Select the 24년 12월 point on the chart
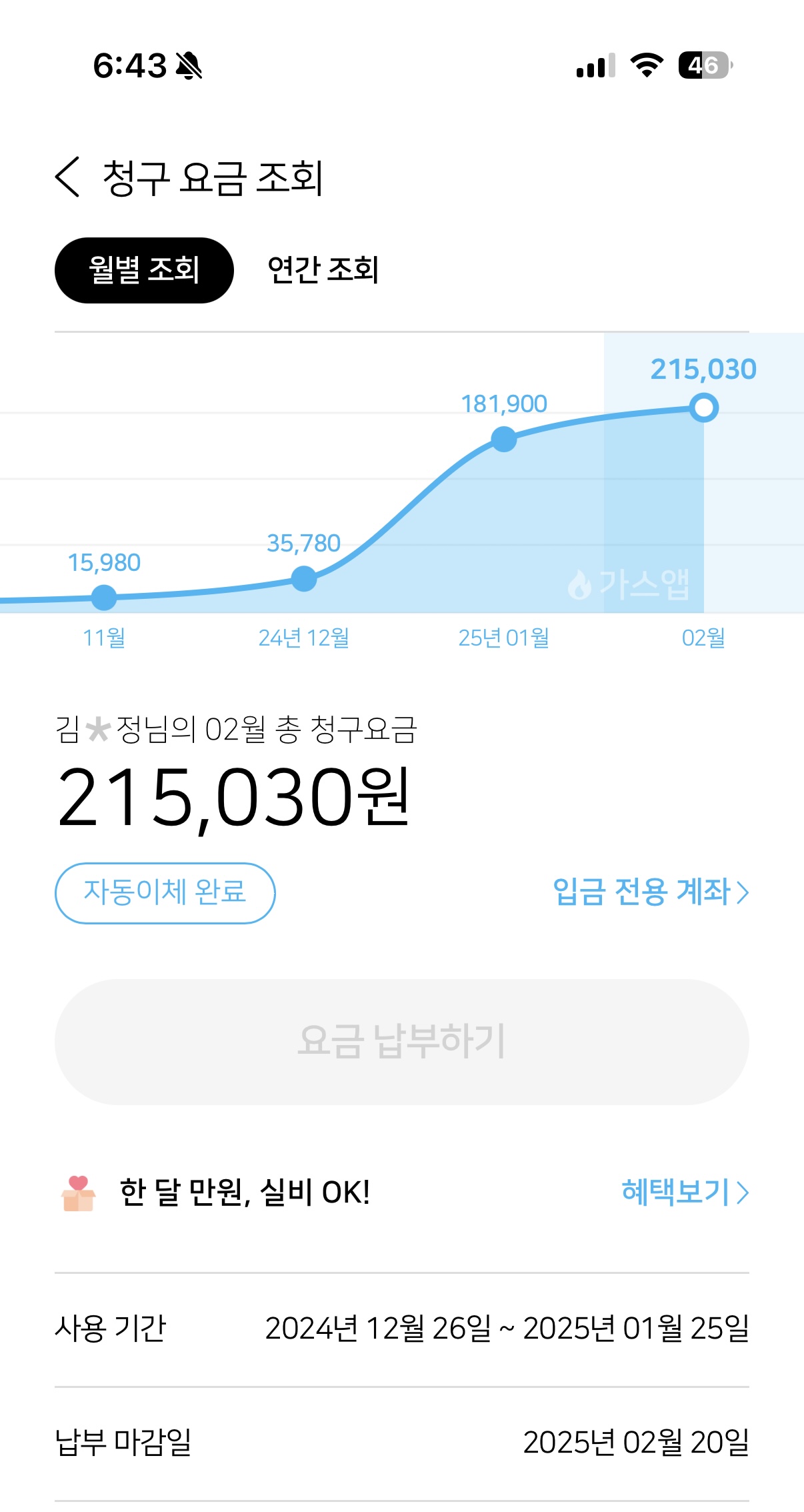 [x=304, y=578]
